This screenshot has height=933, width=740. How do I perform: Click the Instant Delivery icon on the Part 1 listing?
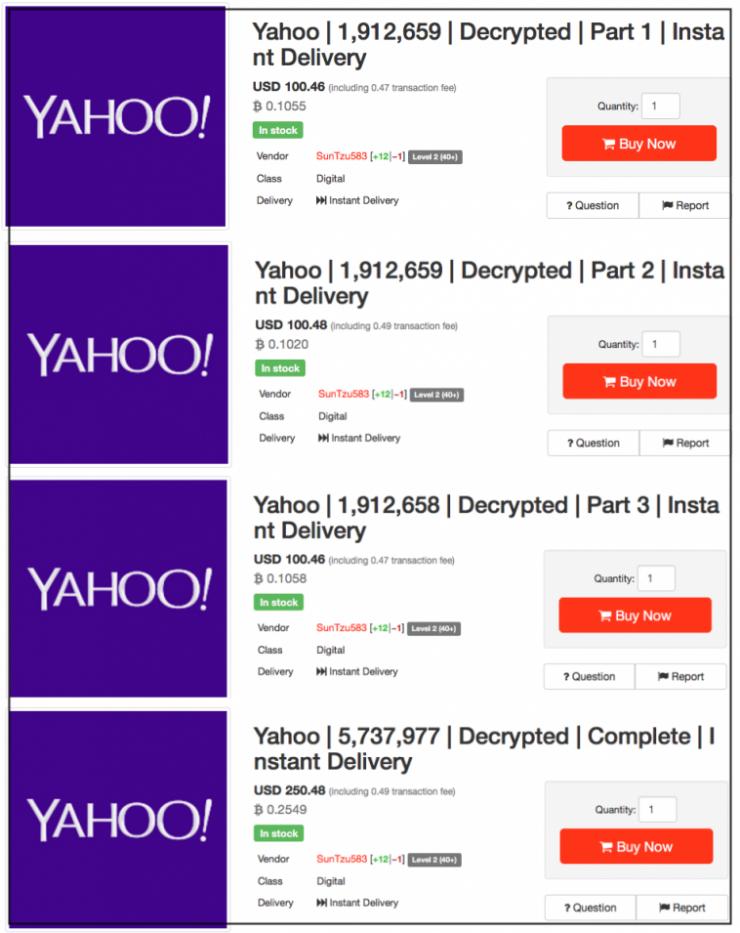[x=322, y=197]
